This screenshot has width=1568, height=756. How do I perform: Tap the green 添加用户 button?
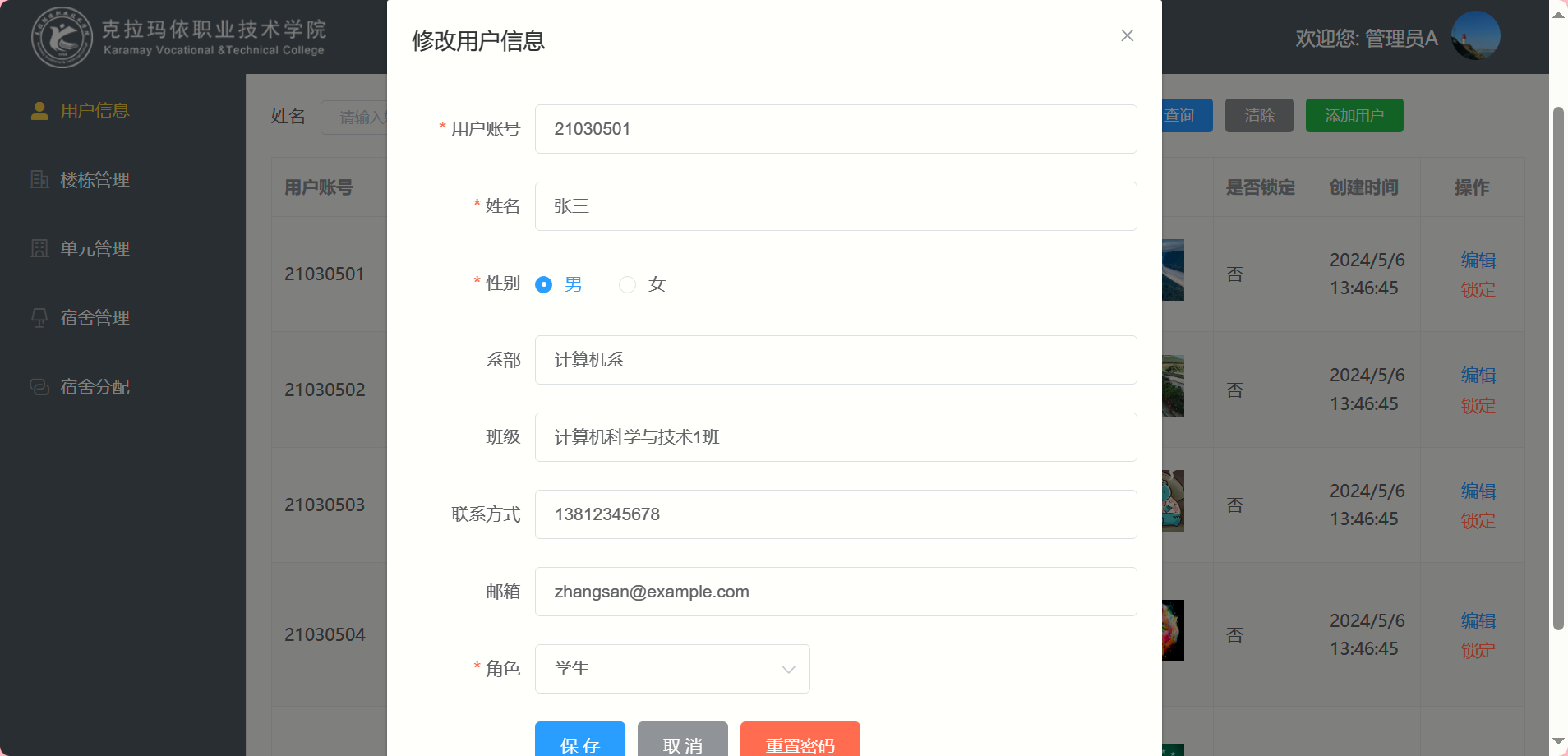pyautogui.click(x=1354, y=116)
